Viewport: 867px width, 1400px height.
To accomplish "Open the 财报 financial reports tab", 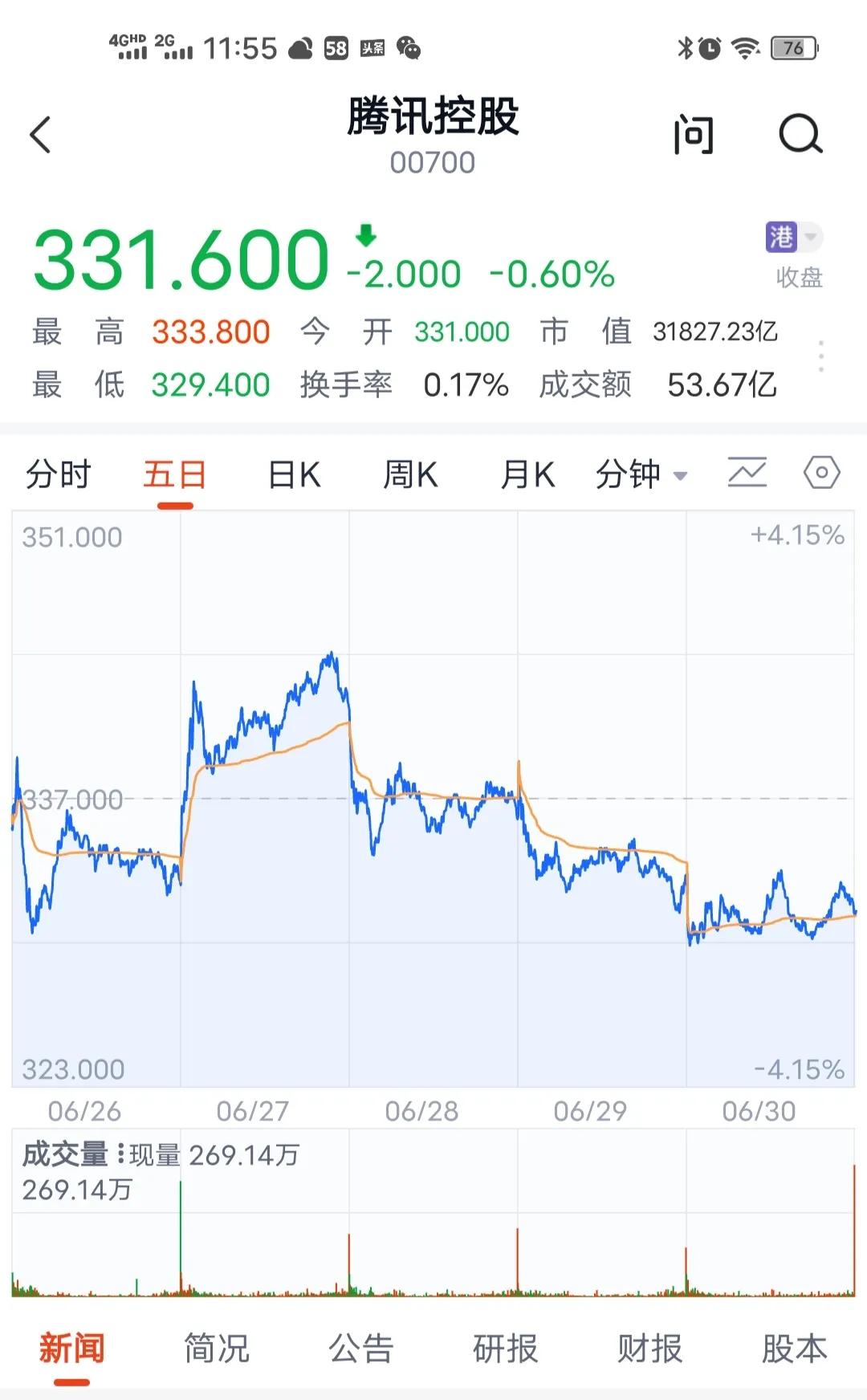I will [651, 1348].
